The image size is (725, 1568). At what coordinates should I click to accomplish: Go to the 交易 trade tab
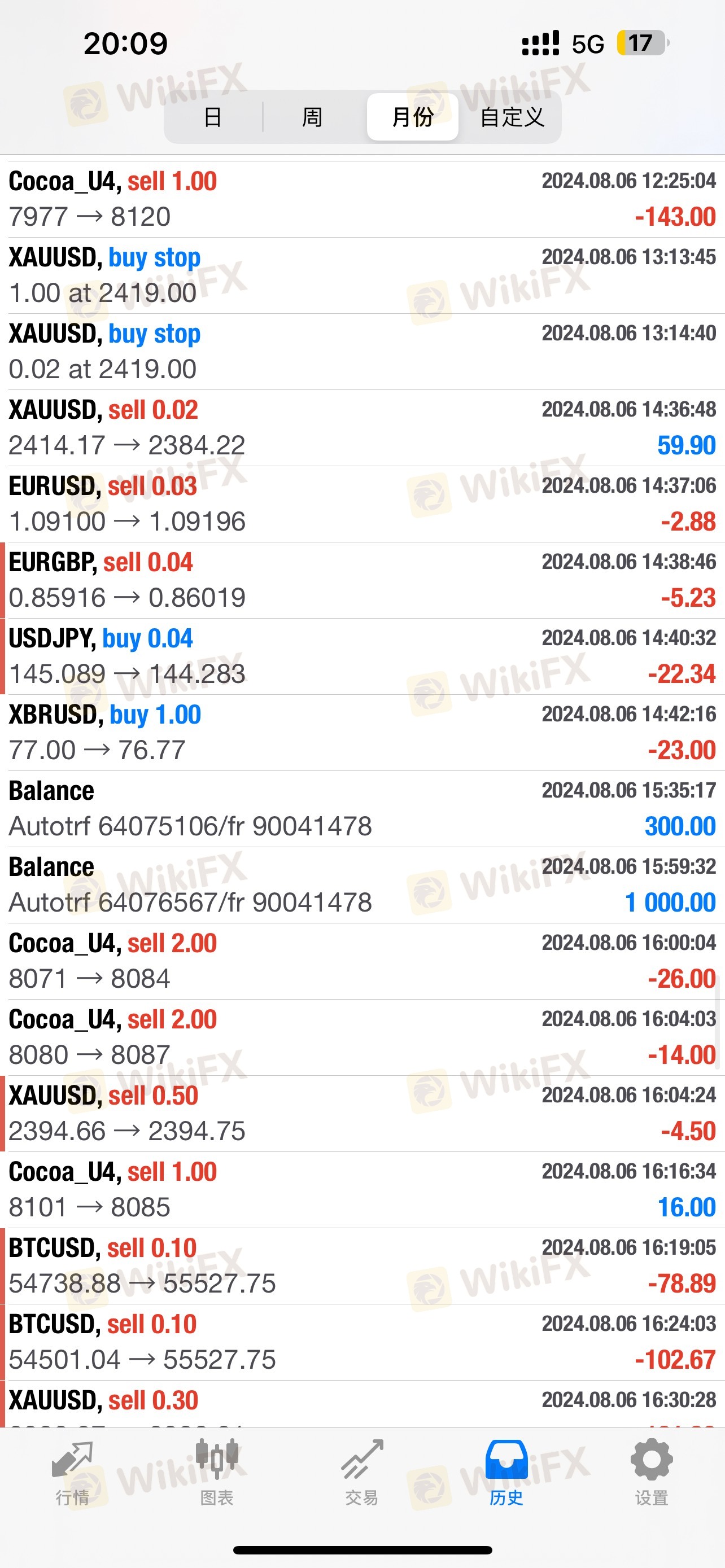pos(362,1473)
